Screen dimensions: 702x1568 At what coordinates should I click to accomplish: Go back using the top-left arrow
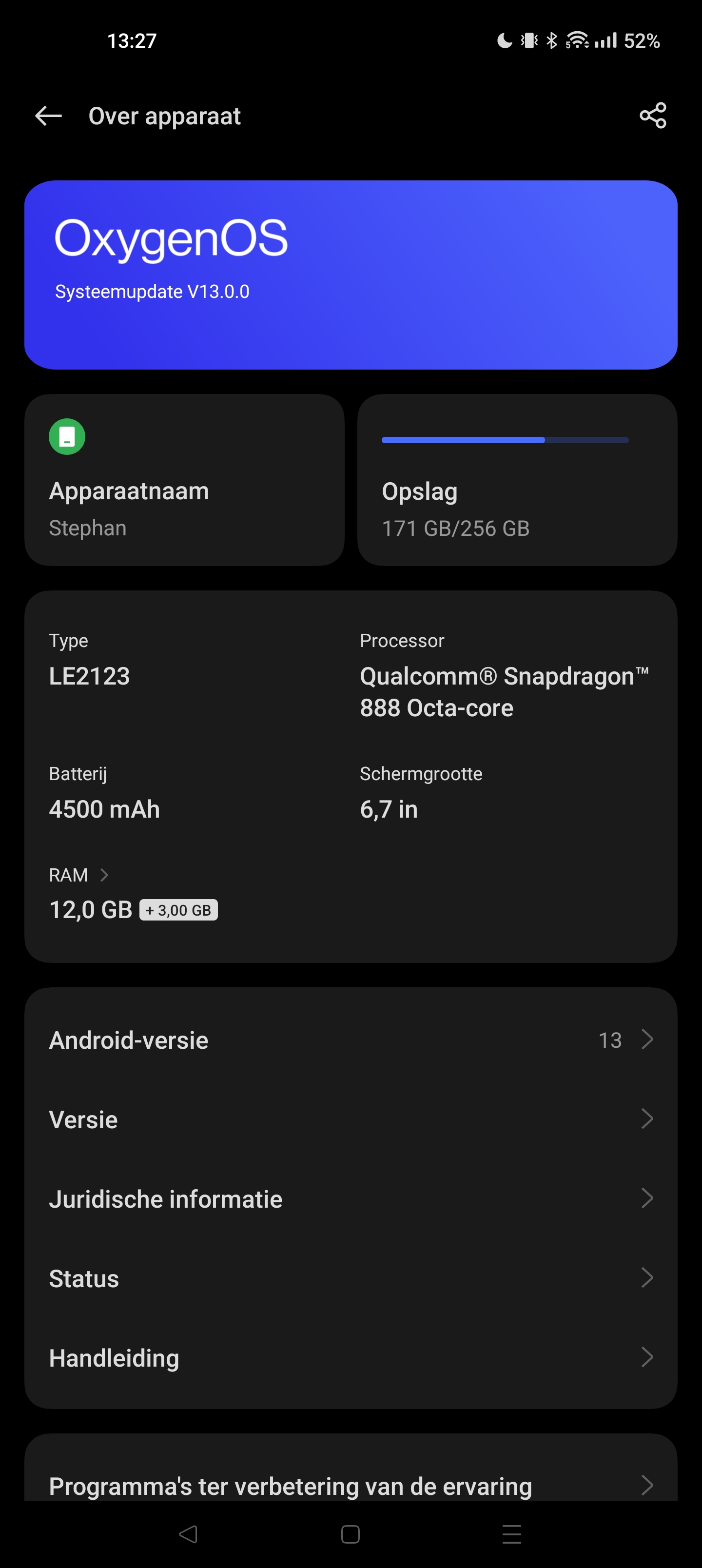click(x=49, y=116)
